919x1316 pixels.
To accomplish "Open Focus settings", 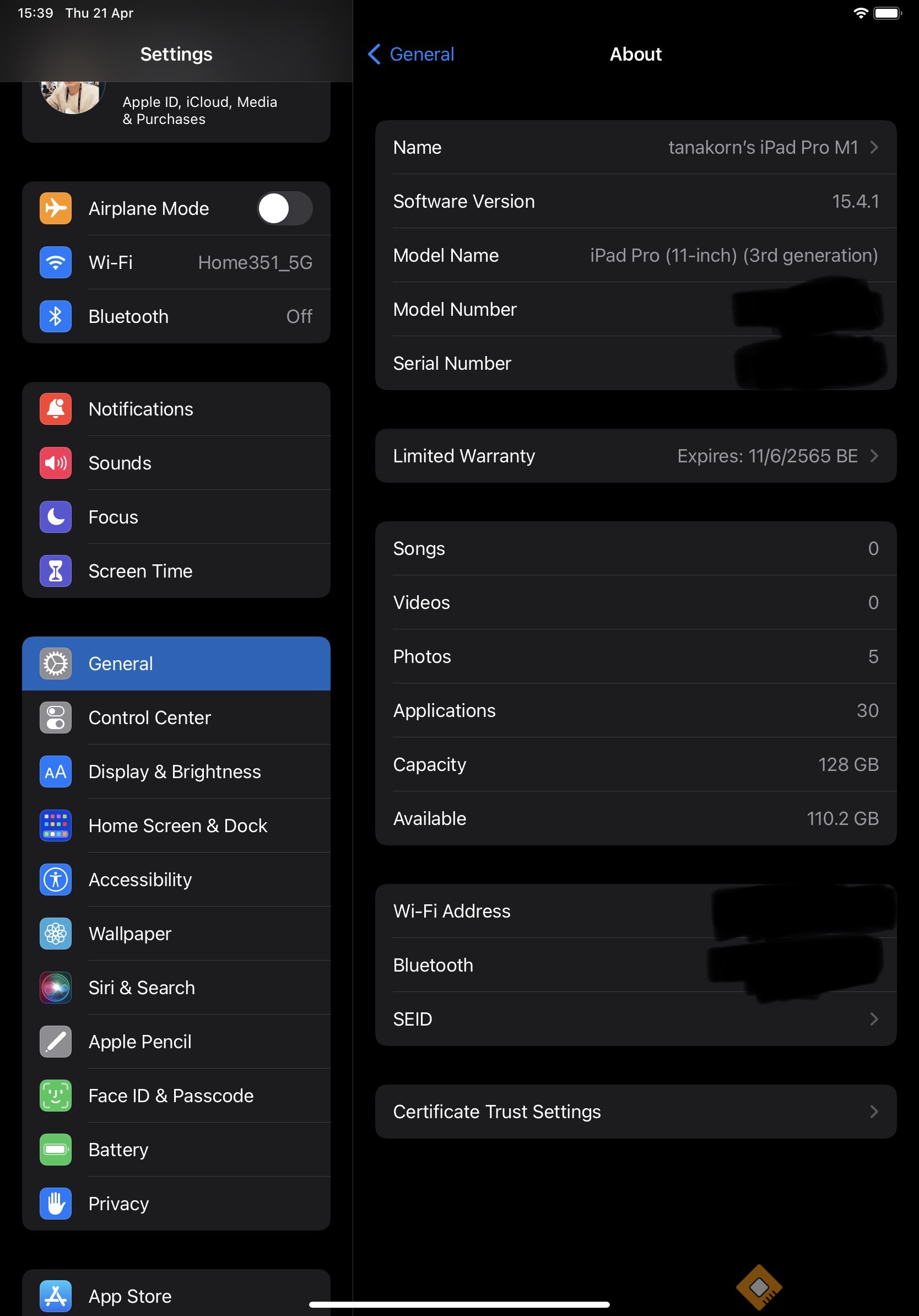I will [x=176, y=517].
